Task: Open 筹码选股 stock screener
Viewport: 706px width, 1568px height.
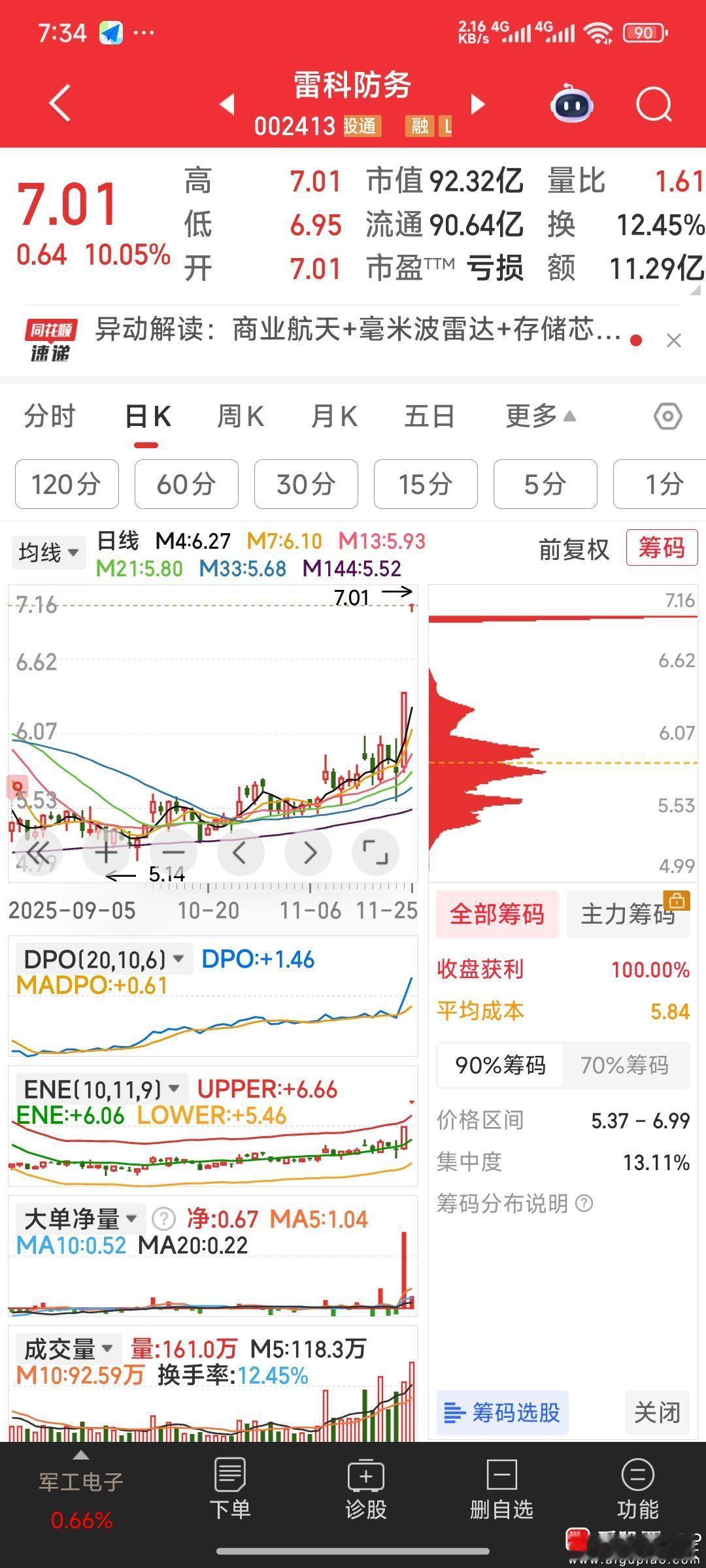Action: [x=502, y=1413]
